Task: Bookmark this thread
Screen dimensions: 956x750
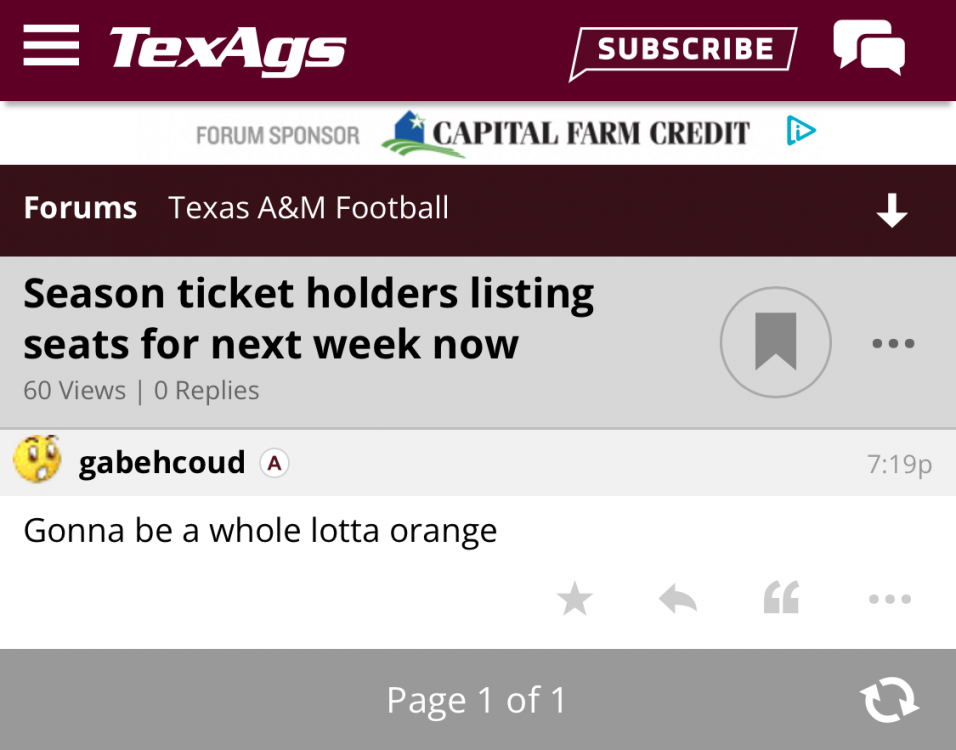Action: point(775,343)
